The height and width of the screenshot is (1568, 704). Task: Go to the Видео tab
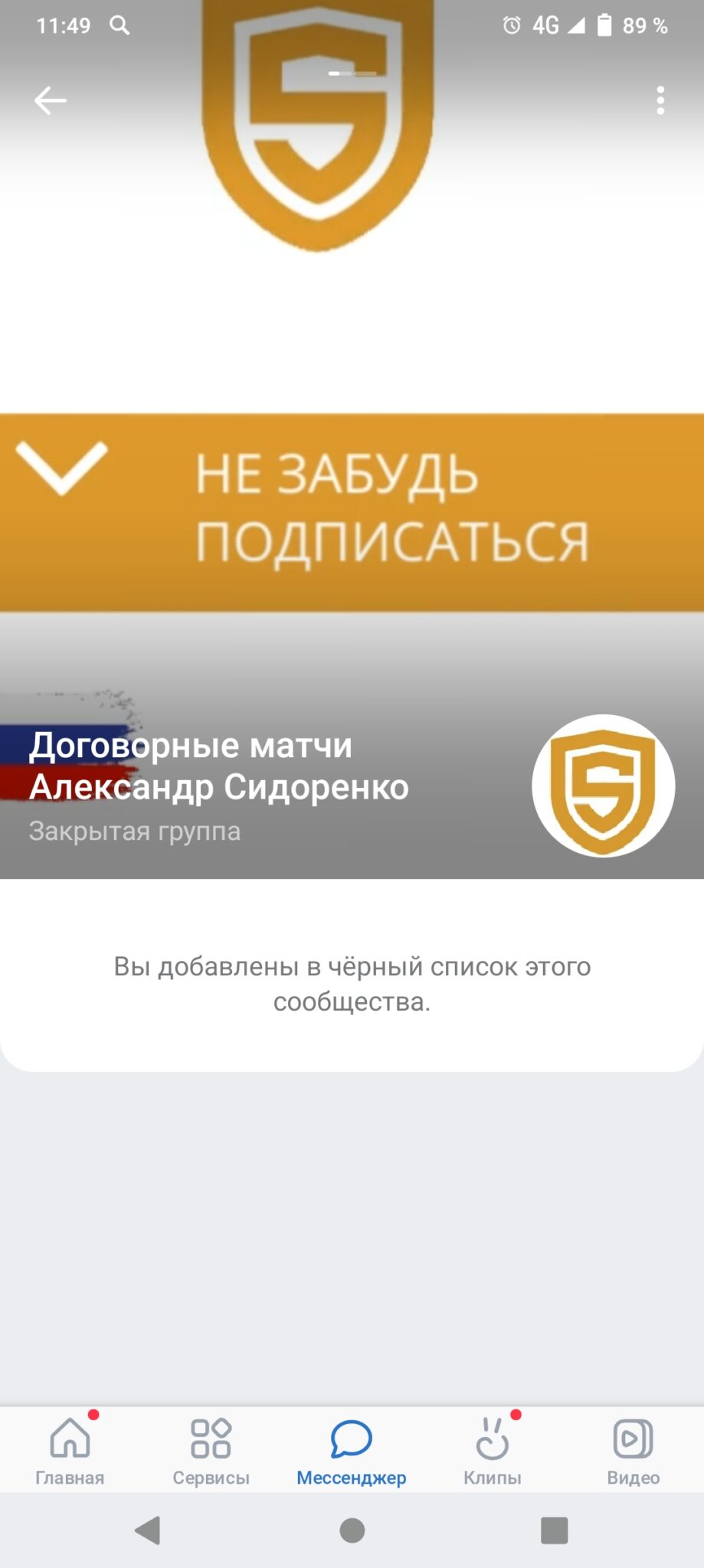click(x=633, y=1449)
